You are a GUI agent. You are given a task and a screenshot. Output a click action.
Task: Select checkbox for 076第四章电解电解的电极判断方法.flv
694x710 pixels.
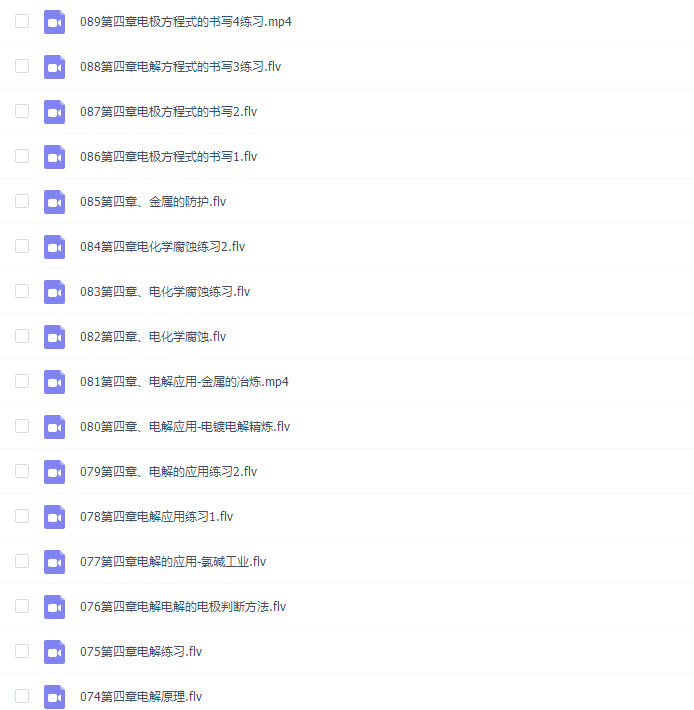(22, 606)
